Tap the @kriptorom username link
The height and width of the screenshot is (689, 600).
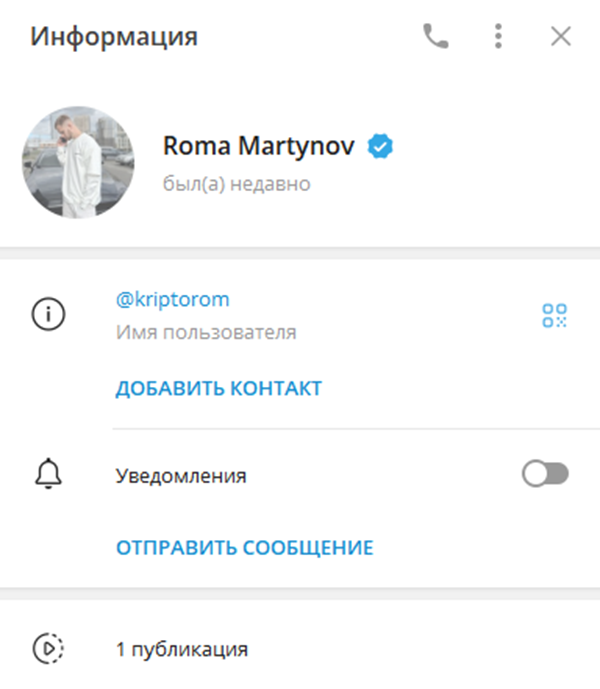(174, 299)
